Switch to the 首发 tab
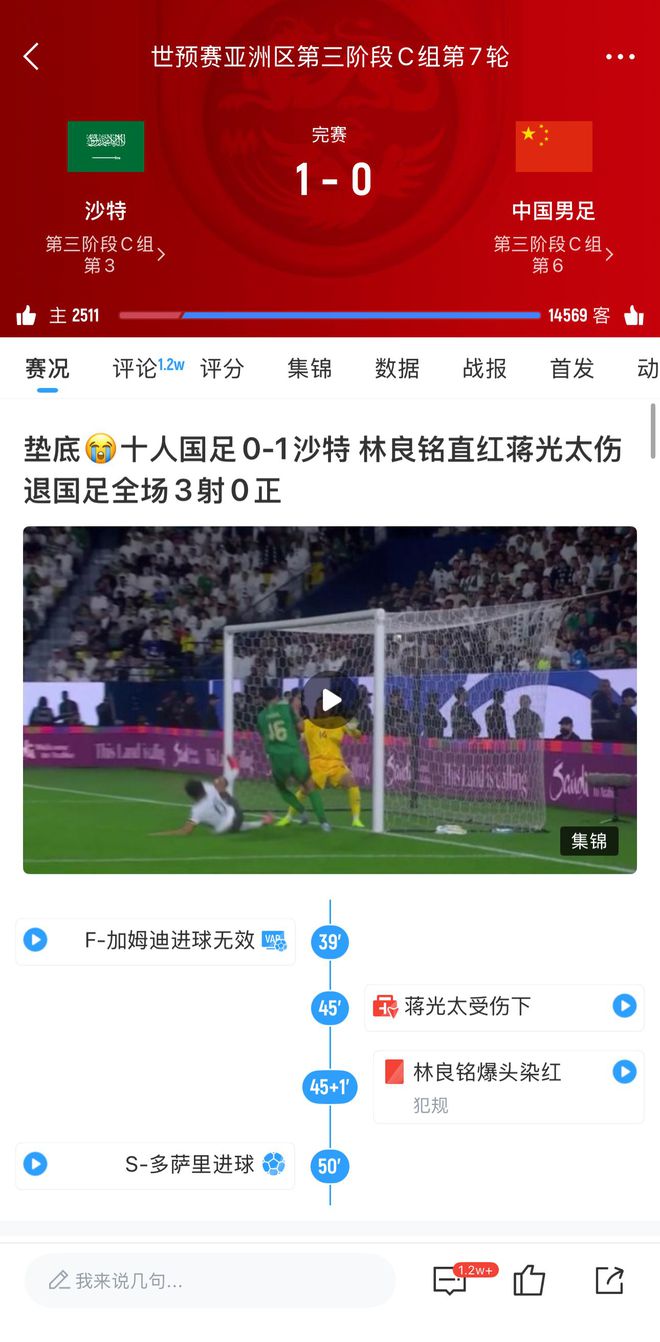 (x=572, y=368)
